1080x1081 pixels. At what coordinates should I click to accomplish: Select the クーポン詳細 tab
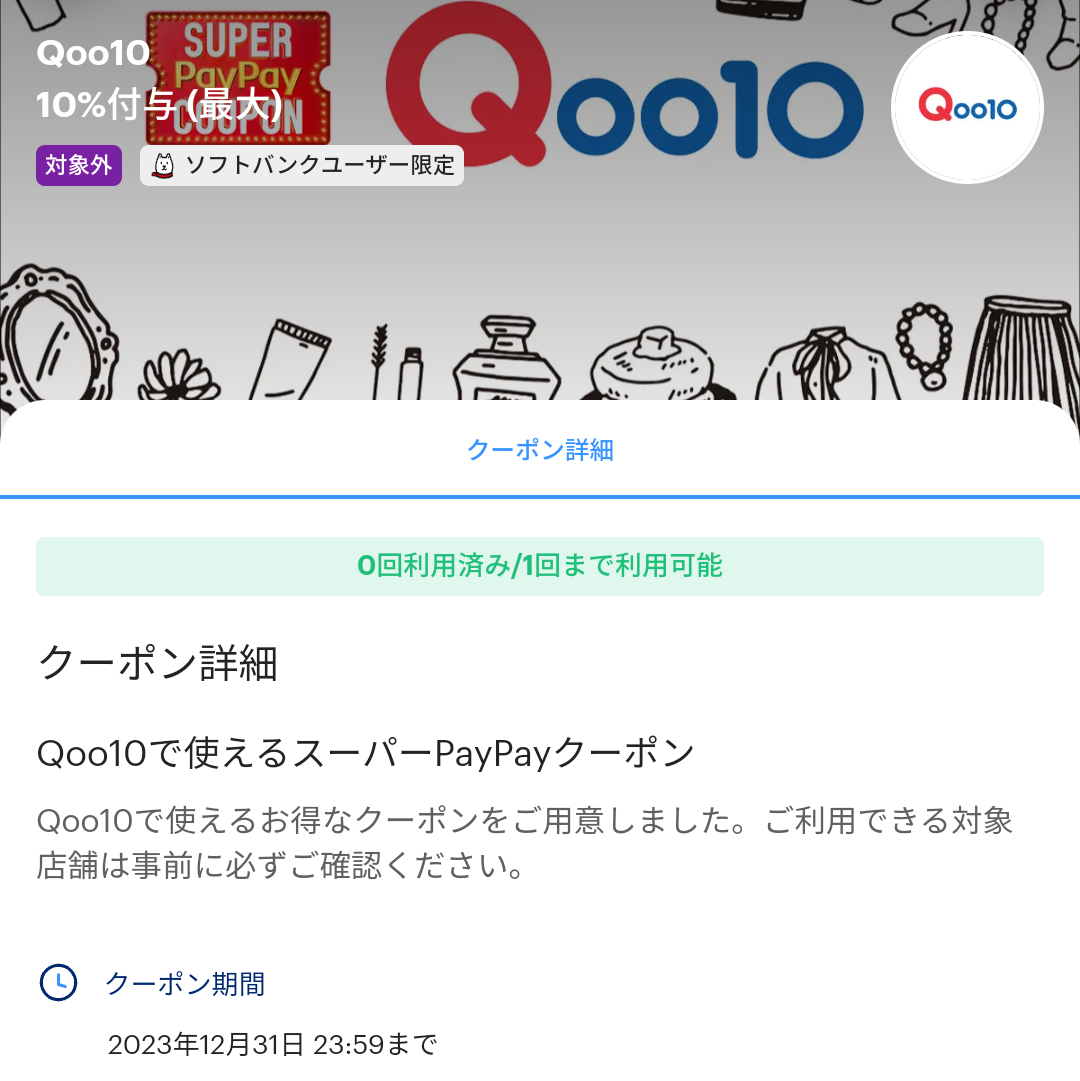pos(540,450)
